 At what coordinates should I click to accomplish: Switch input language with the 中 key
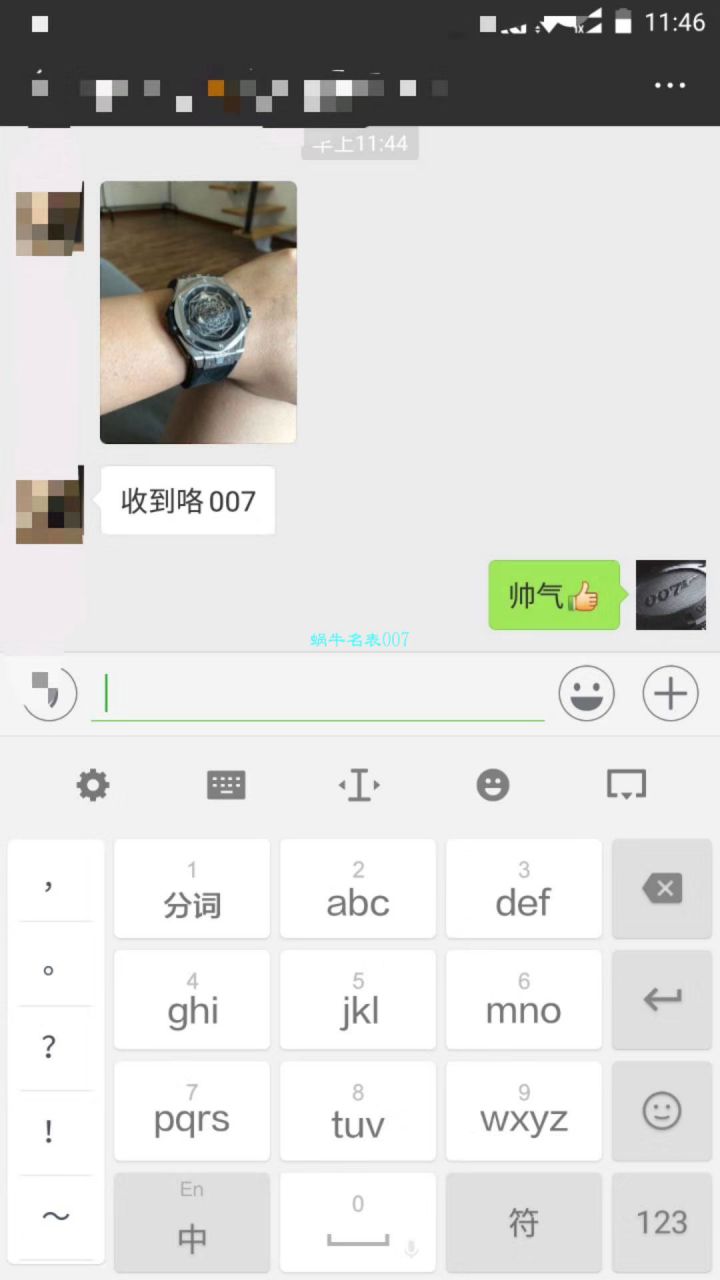point(192,1223)
